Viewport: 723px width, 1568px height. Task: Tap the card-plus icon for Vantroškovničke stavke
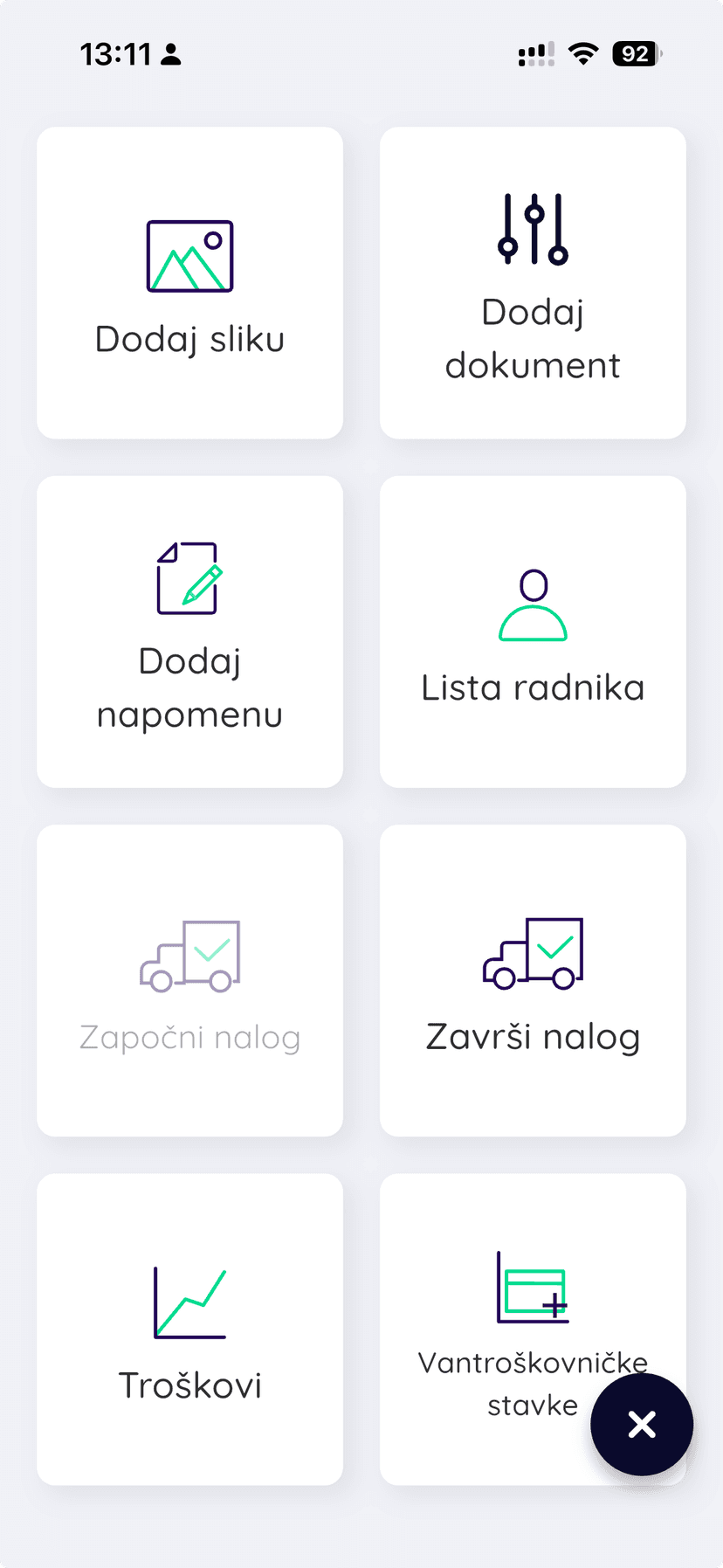tap(533, 1284)
